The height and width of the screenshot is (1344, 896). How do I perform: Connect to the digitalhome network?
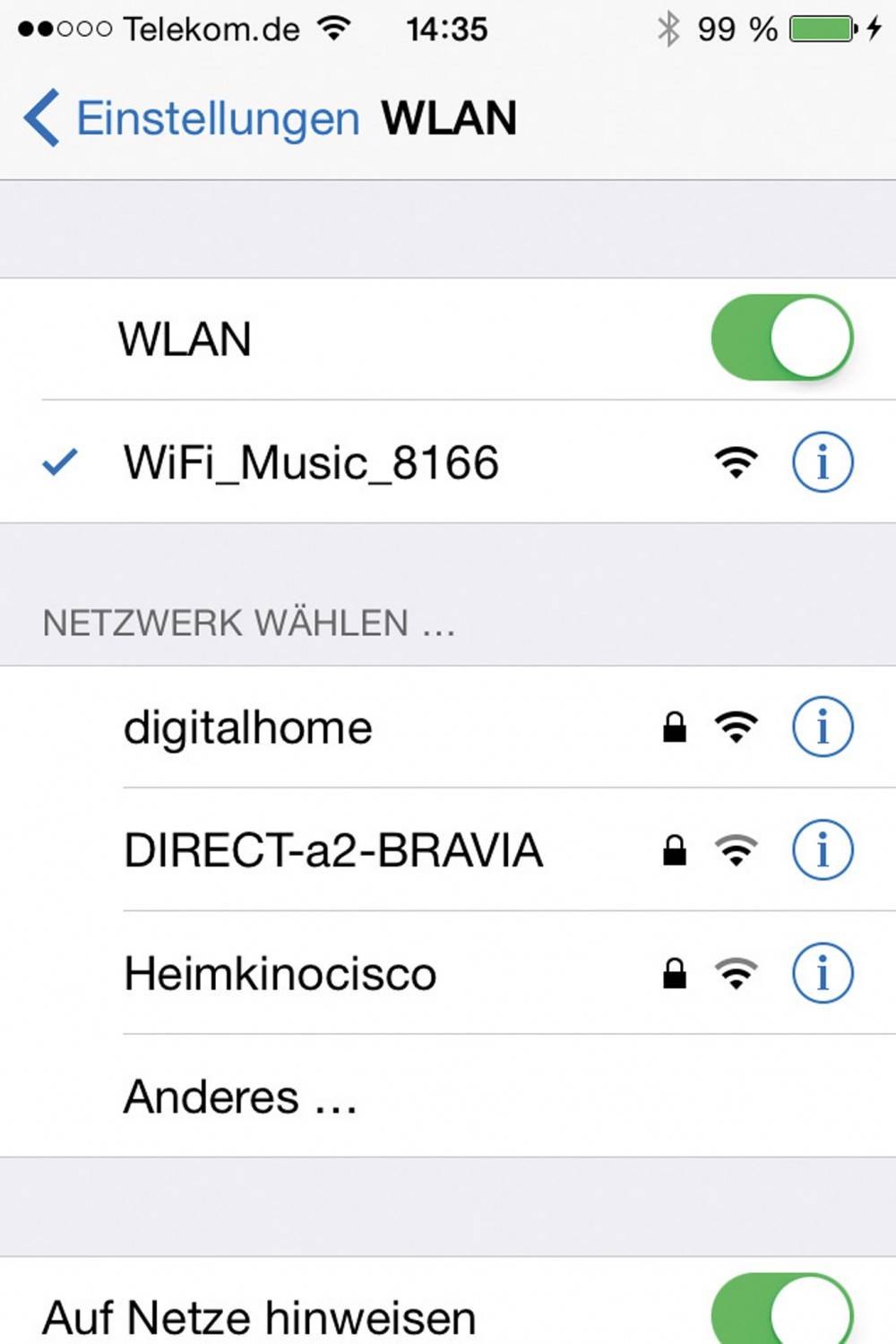coord(248,727)
